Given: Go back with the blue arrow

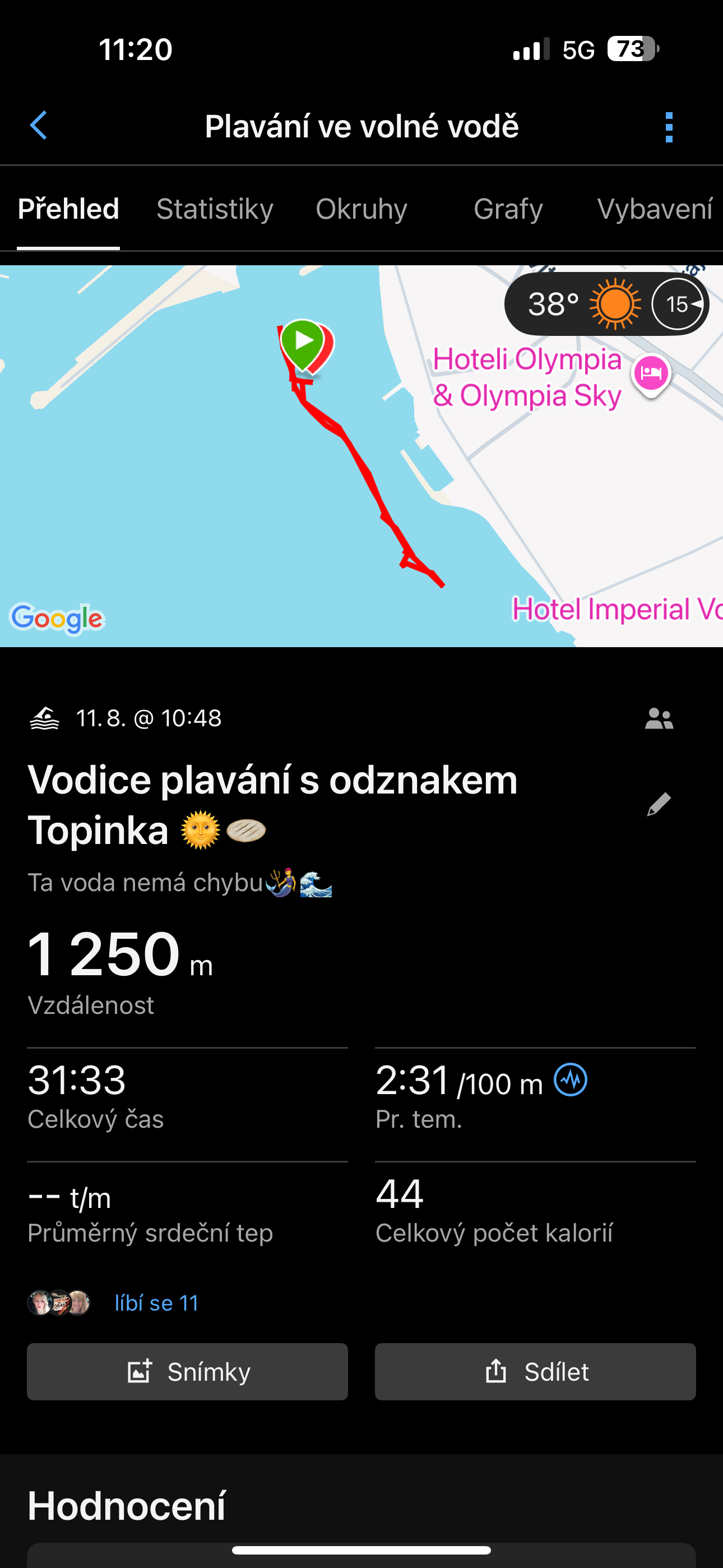Looking at the screenshot, I should pyautogui.click(x=39, y=126).
